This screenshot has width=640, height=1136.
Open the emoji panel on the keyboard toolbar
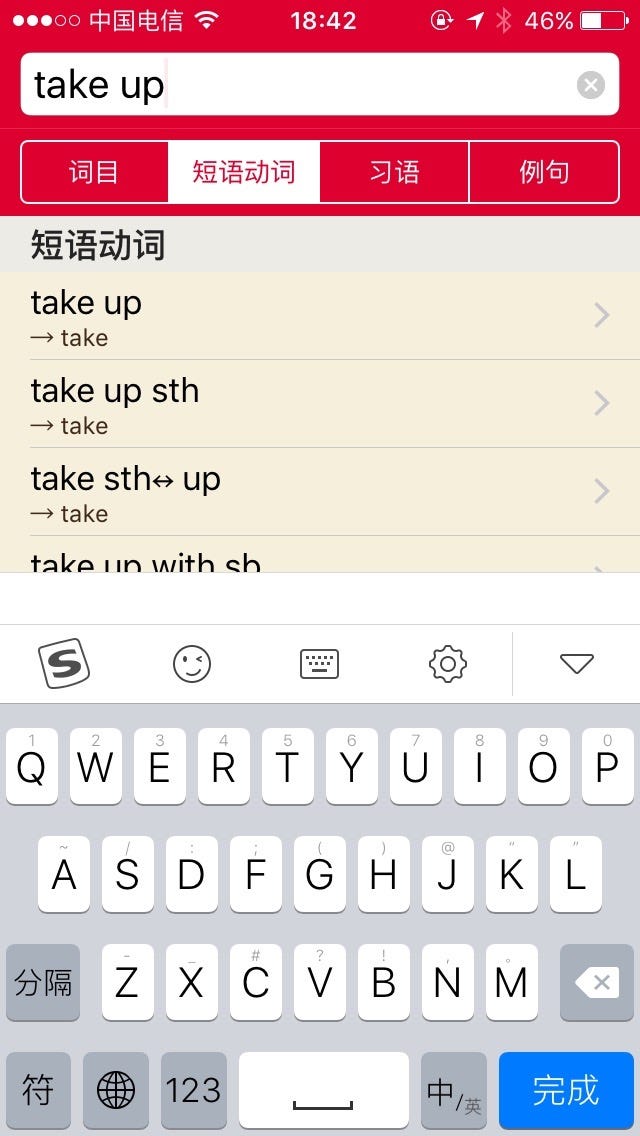[x=192, y=663]
